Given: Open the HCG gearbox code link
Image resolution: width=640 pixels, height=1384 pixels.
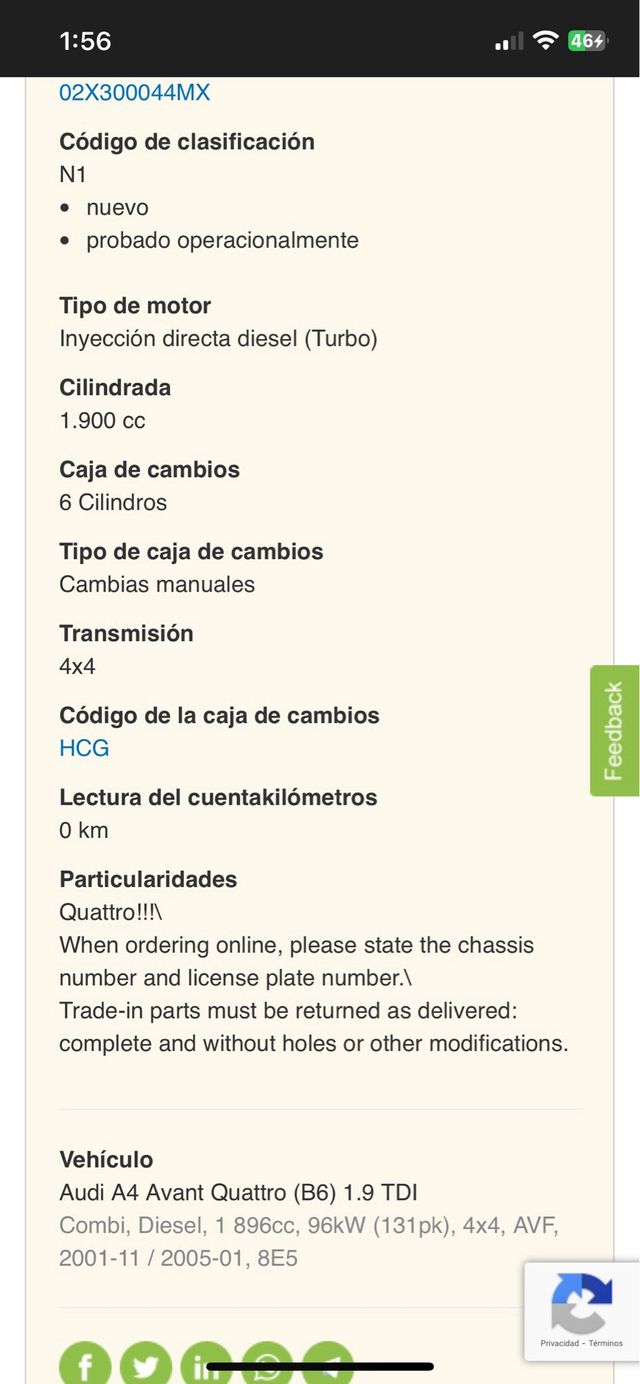Looking at the screenshot, I should (84, 748).
